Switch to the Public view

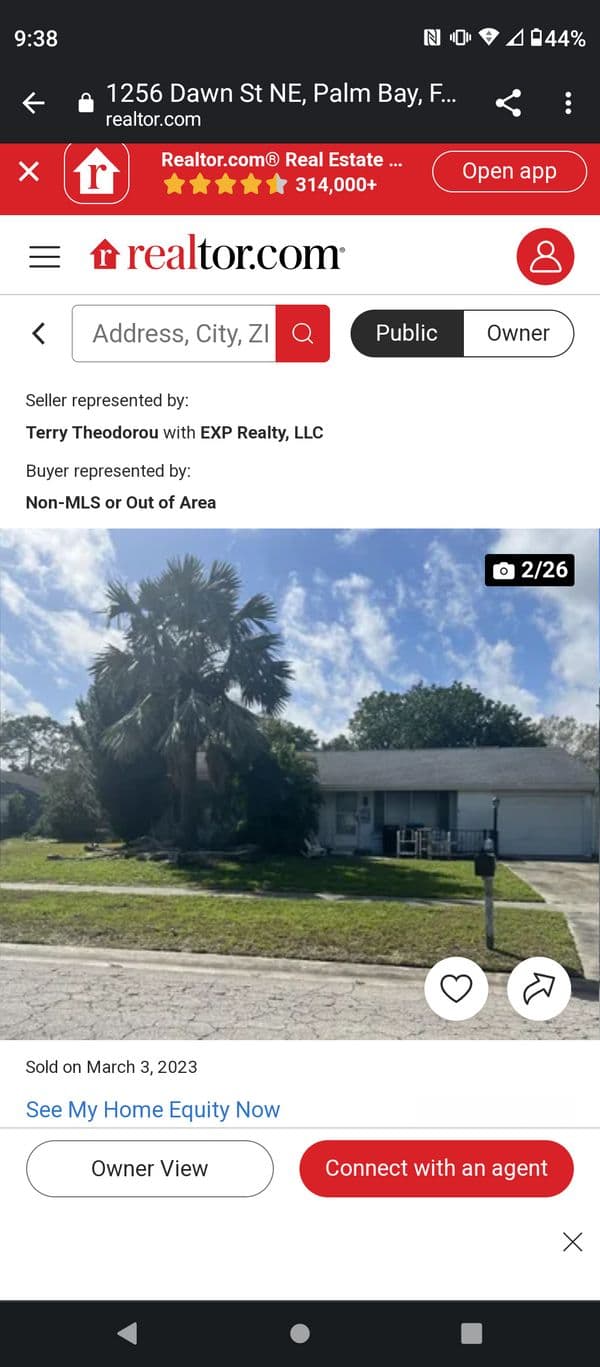407,334
